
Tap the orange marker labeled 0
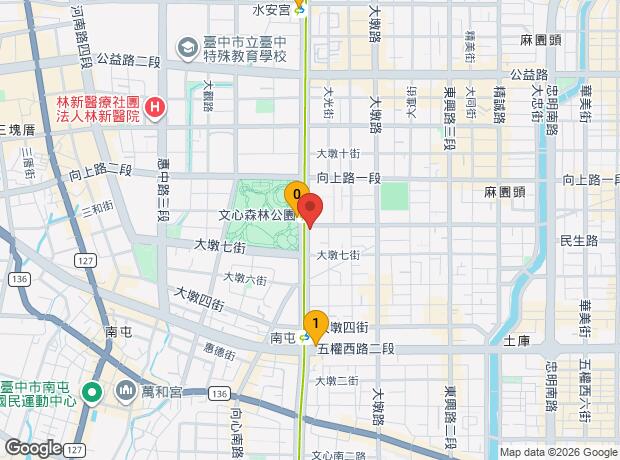pos(297,196)
